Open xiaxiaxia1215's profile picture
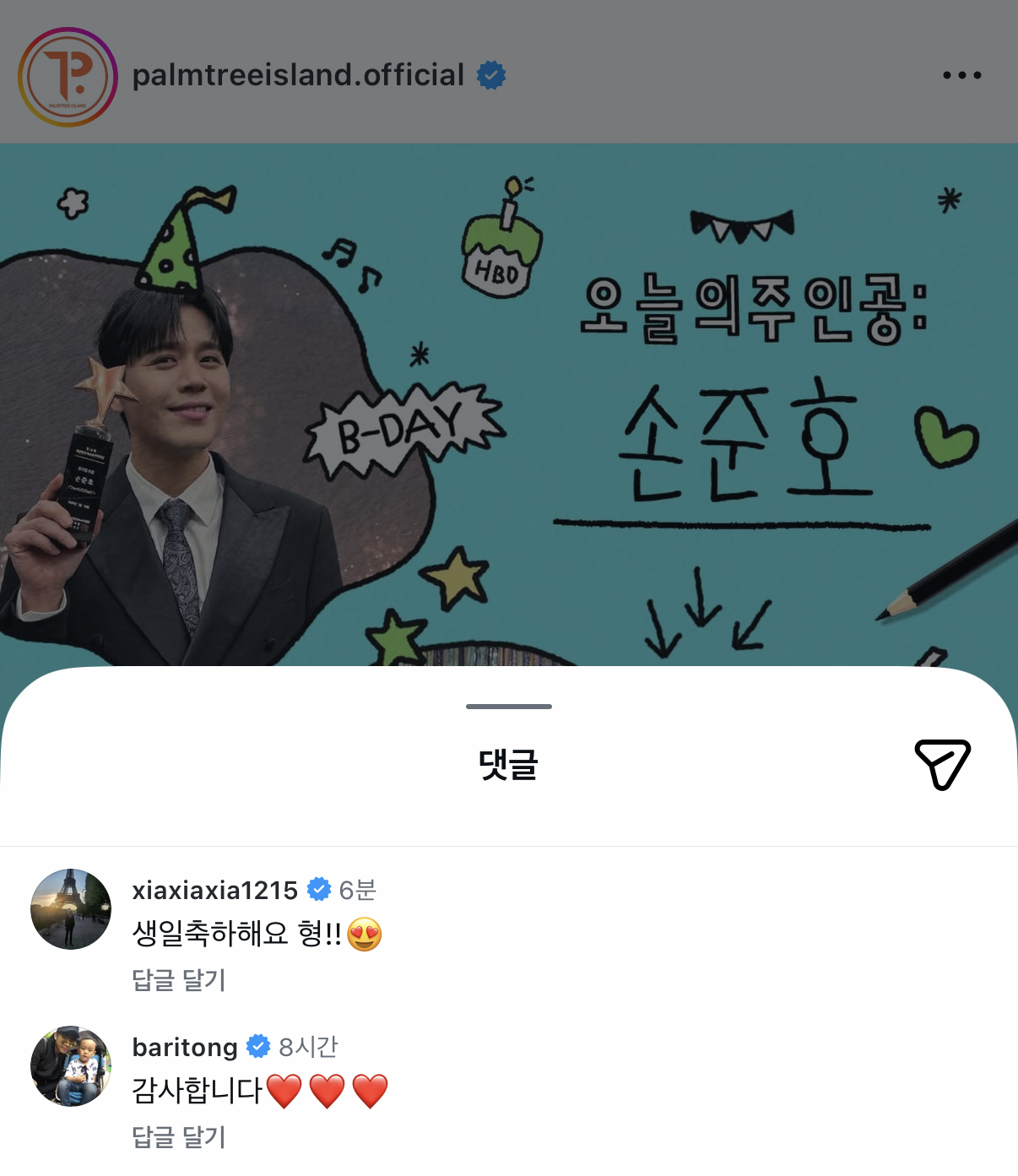The height and width of the screenshot is (1176, 1018). (71, 909)
